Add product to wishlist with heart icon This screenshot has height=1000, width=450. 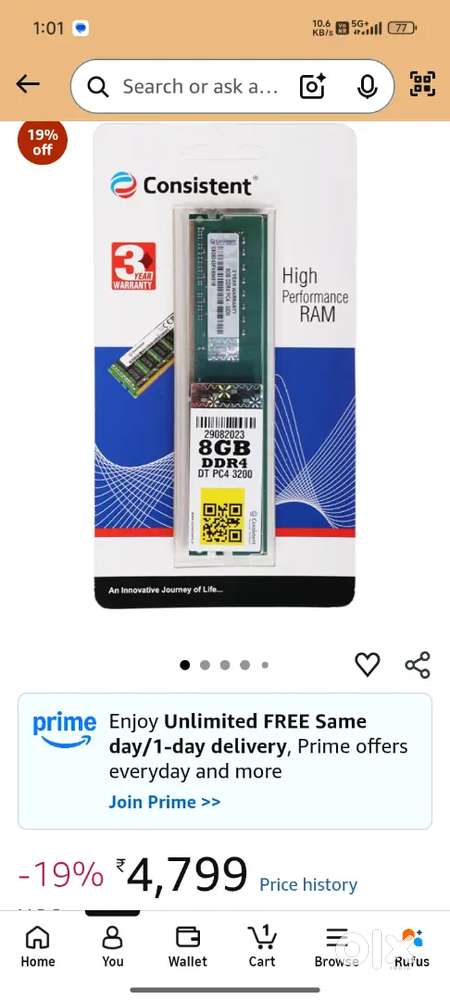pos(367,665)
